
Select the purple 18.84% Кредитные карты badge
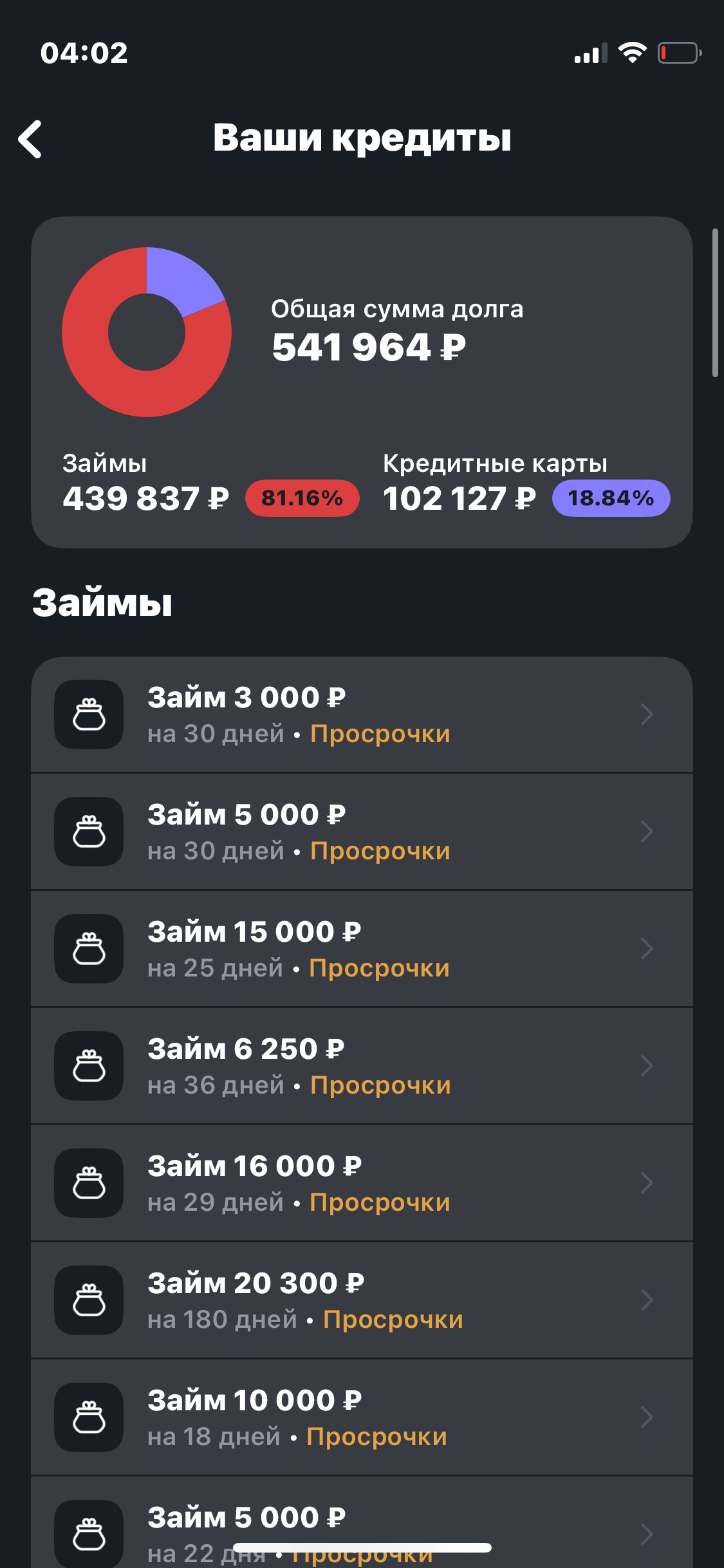tap(609, 498)
